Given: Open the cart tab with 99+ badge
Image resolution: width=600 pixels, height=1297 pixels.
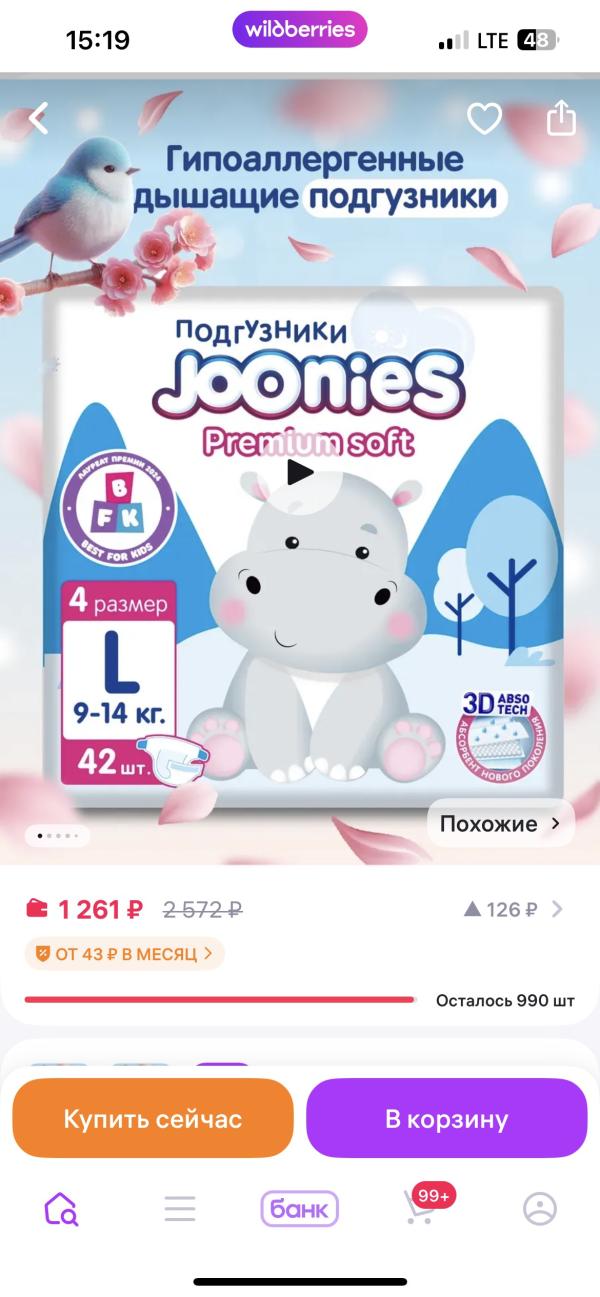Looking at the screenshot, I should click(x=421, y=1207).
